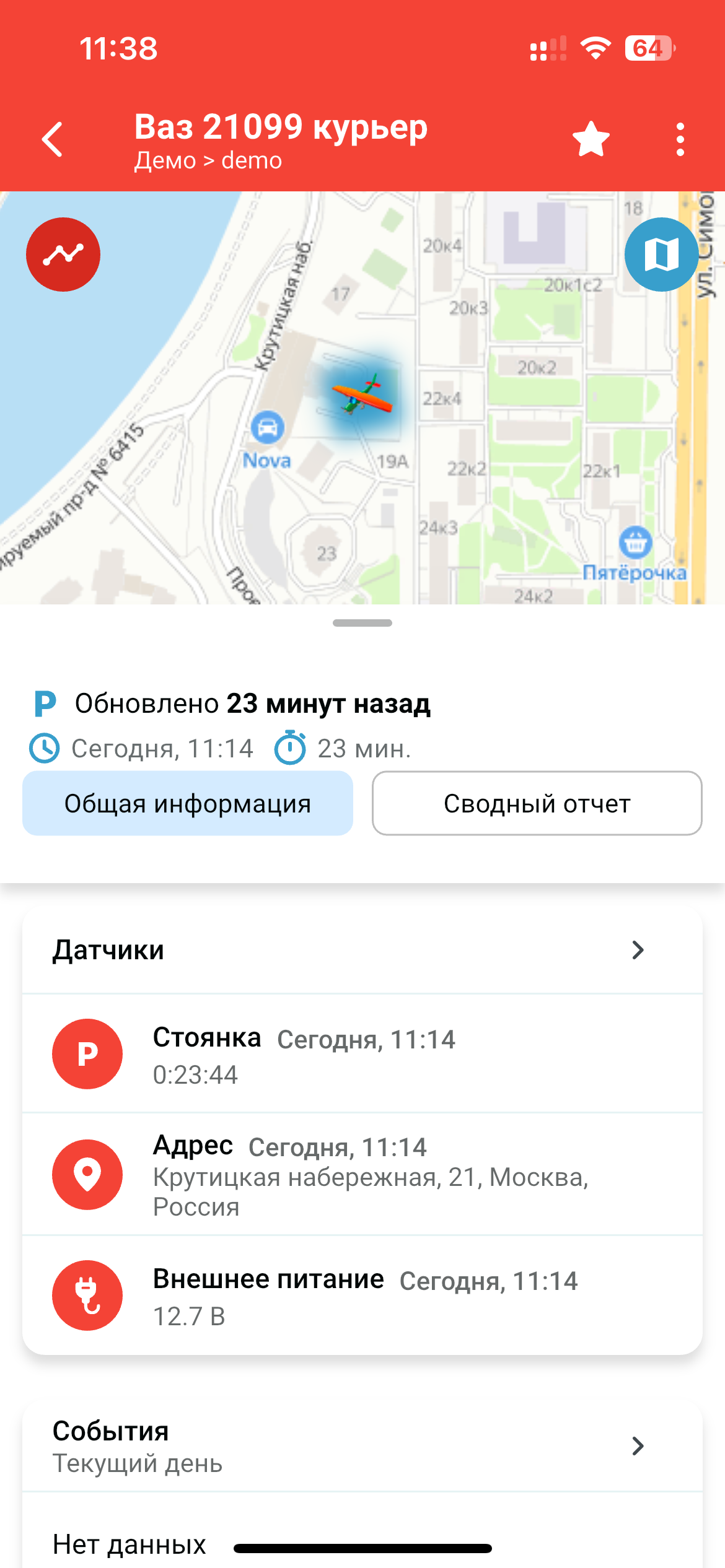The width and height of the screenshot is (725, 1568).
Task: Select the Общая информация tab
Action: (x=188, y=803)
